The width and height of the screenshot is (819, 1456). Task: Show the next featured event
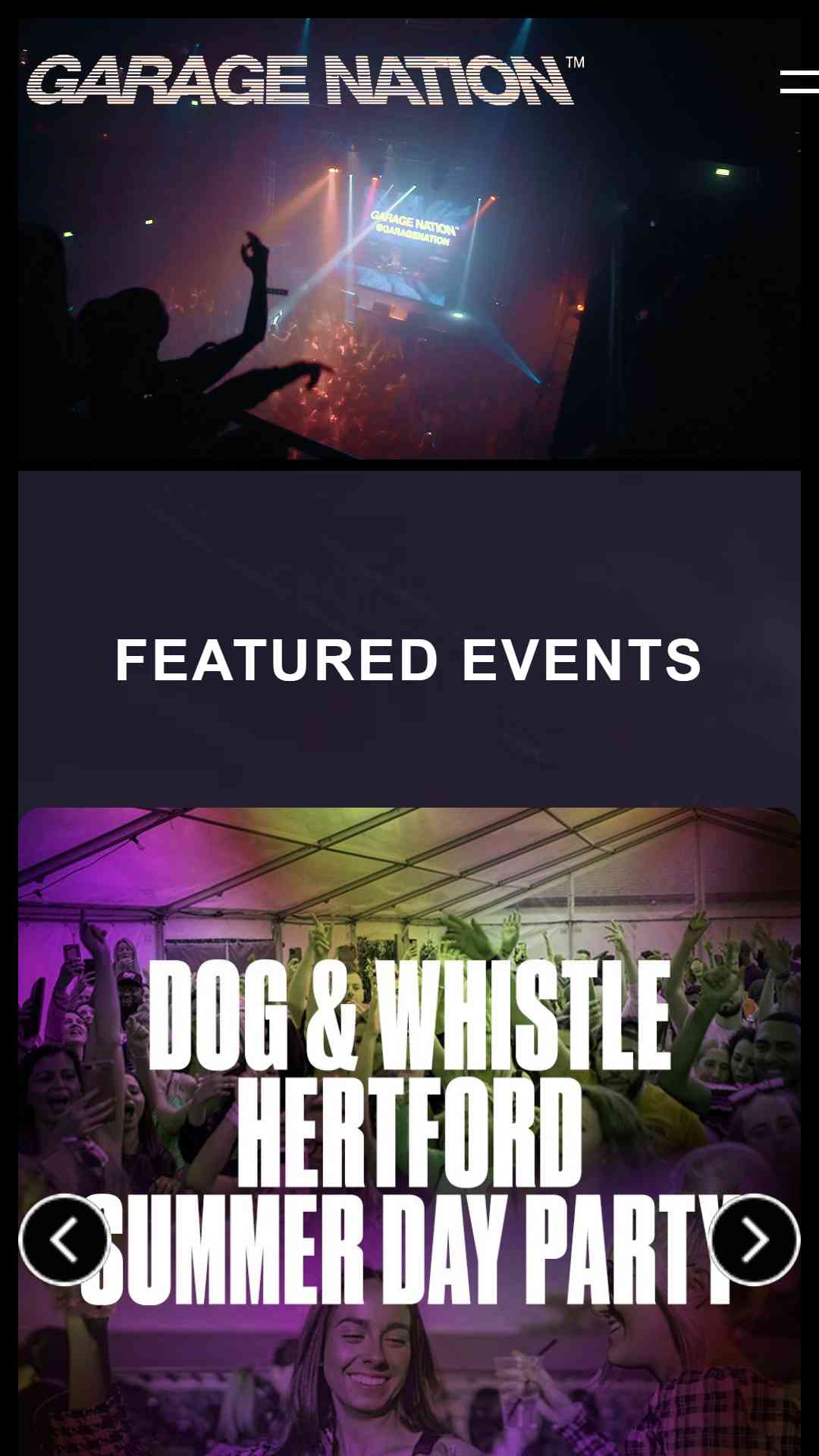pos(755,1240)
